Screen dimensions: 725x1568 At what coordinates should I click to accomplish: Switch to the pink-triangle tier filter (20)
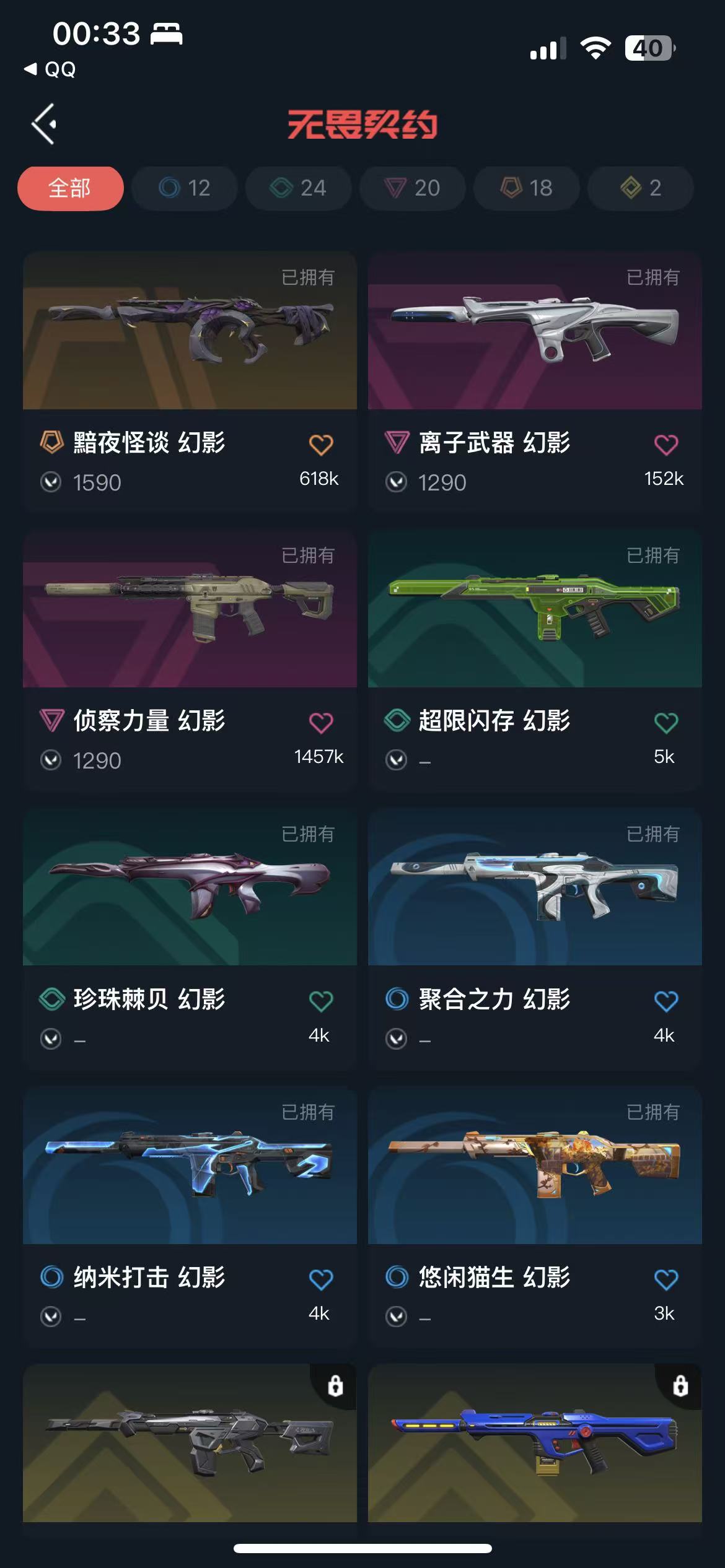coord(412,188)
